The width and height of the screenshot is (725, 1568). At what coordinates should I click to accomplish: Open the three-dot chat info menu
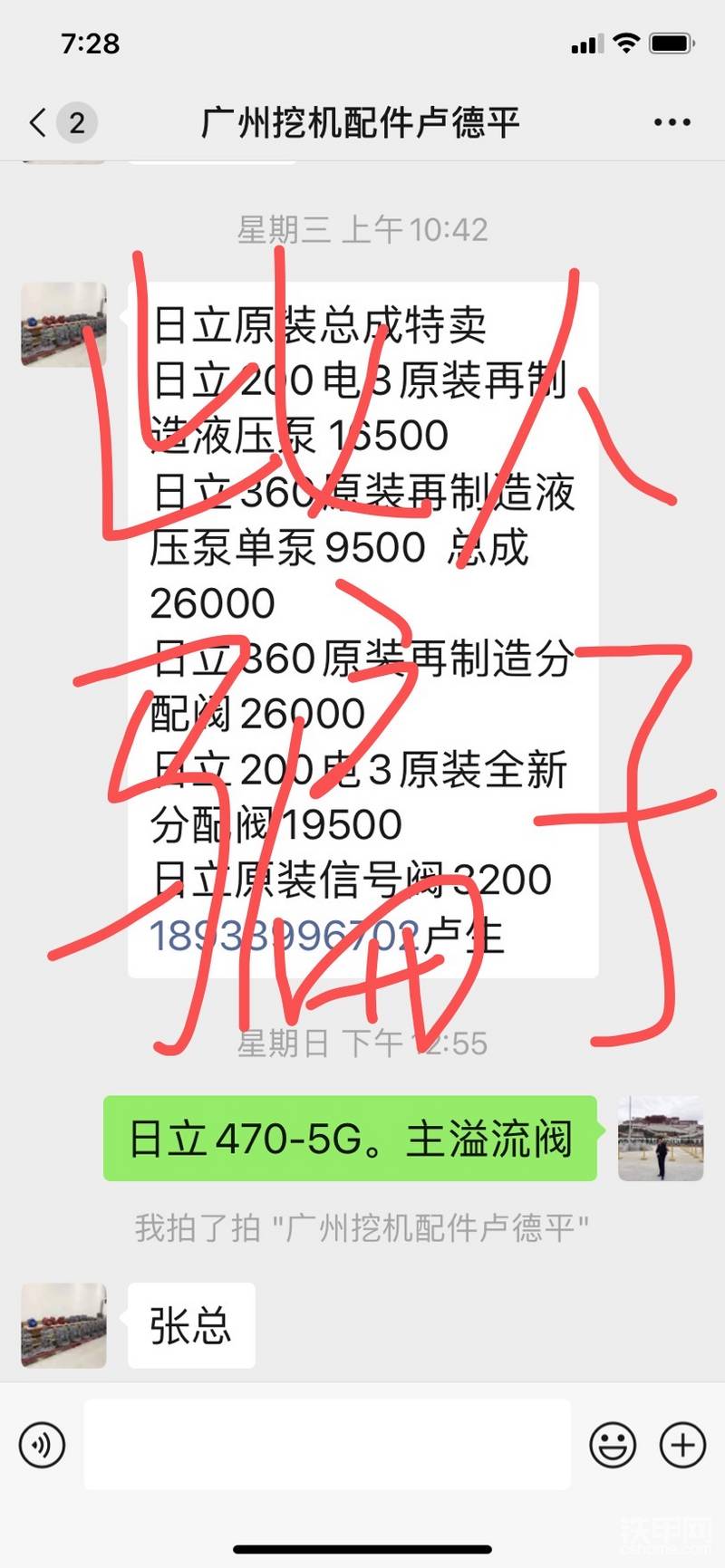(x=672, y=122)
